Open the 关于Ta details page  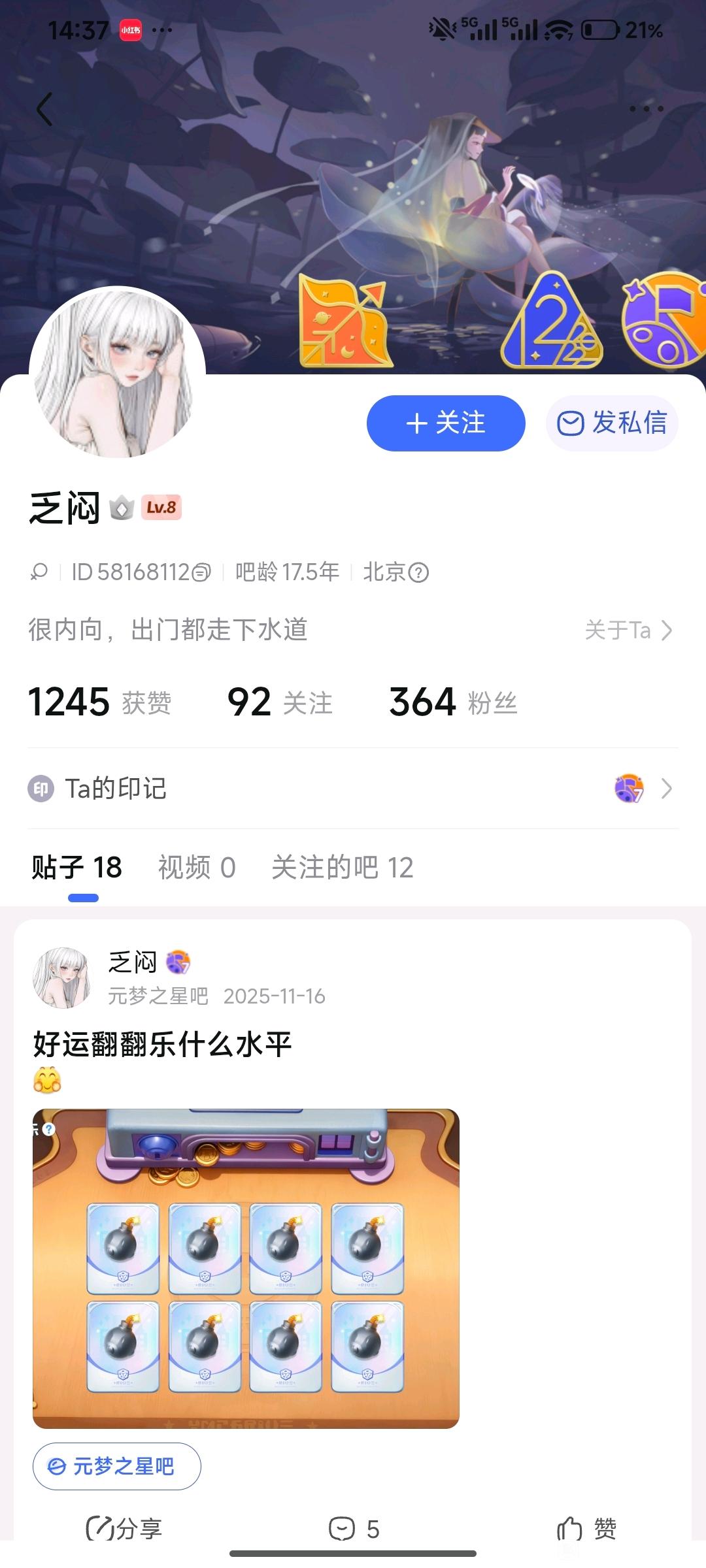coord(628,630)
